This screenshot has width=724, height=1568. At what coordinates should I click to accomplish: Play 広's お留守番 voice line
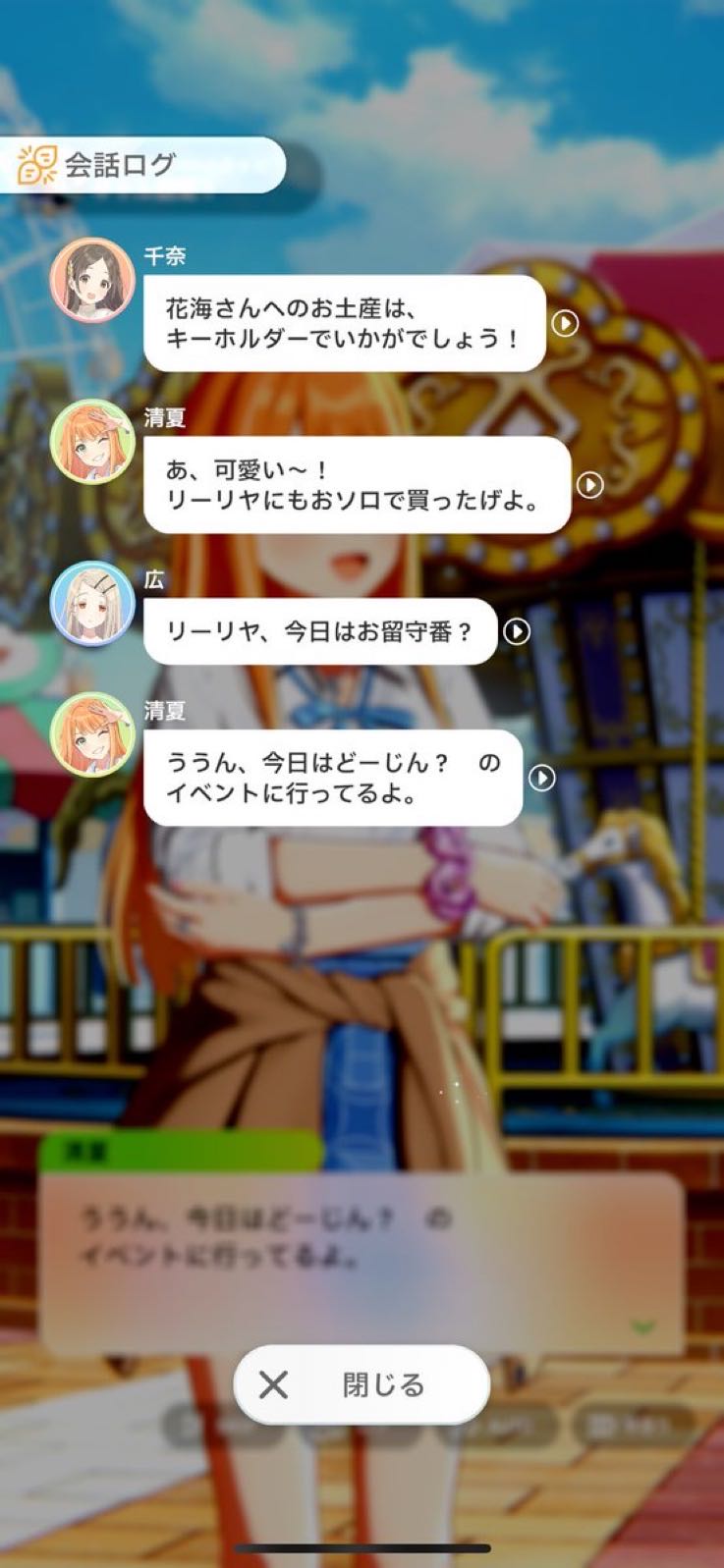(x=517, y=631)
